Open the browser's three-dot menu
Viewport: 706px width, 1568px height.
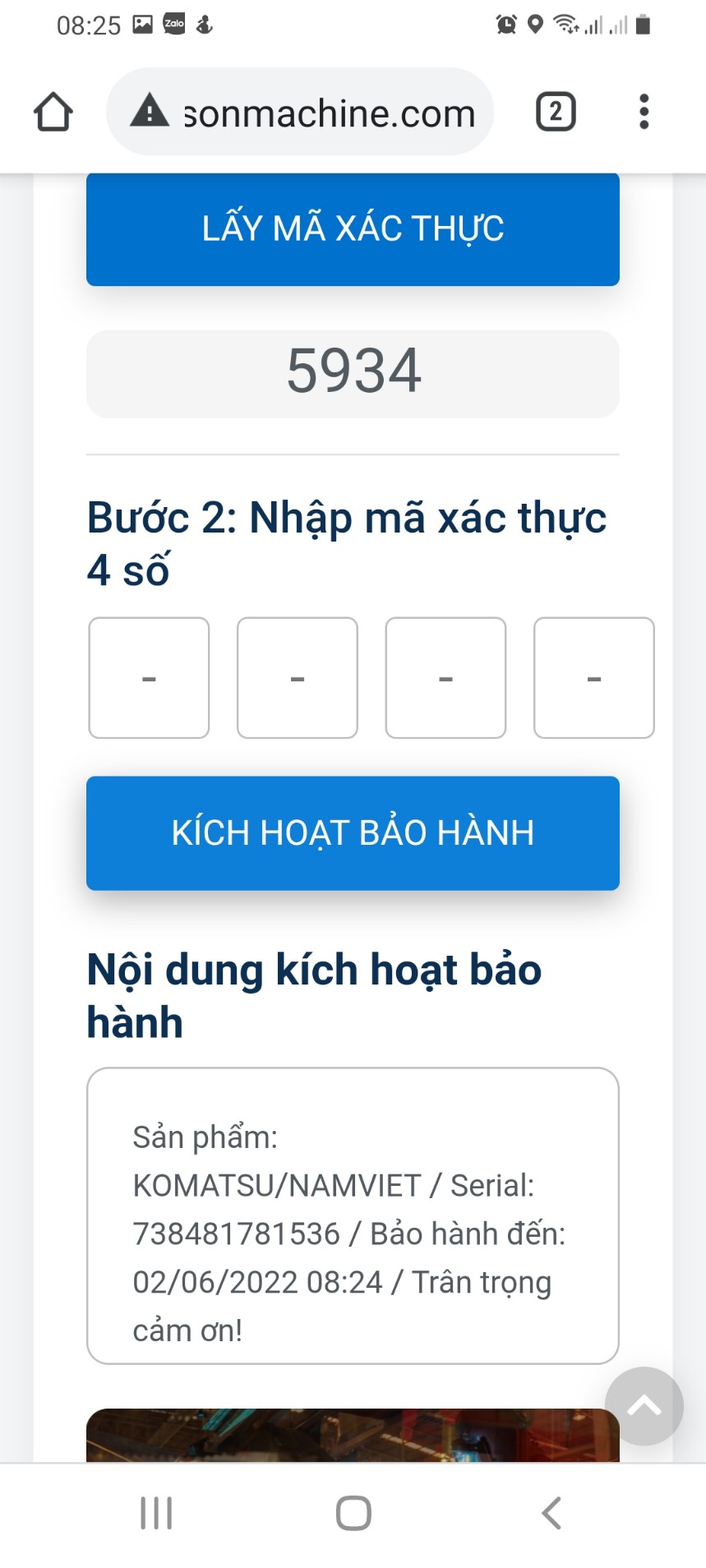click(644, 112)
